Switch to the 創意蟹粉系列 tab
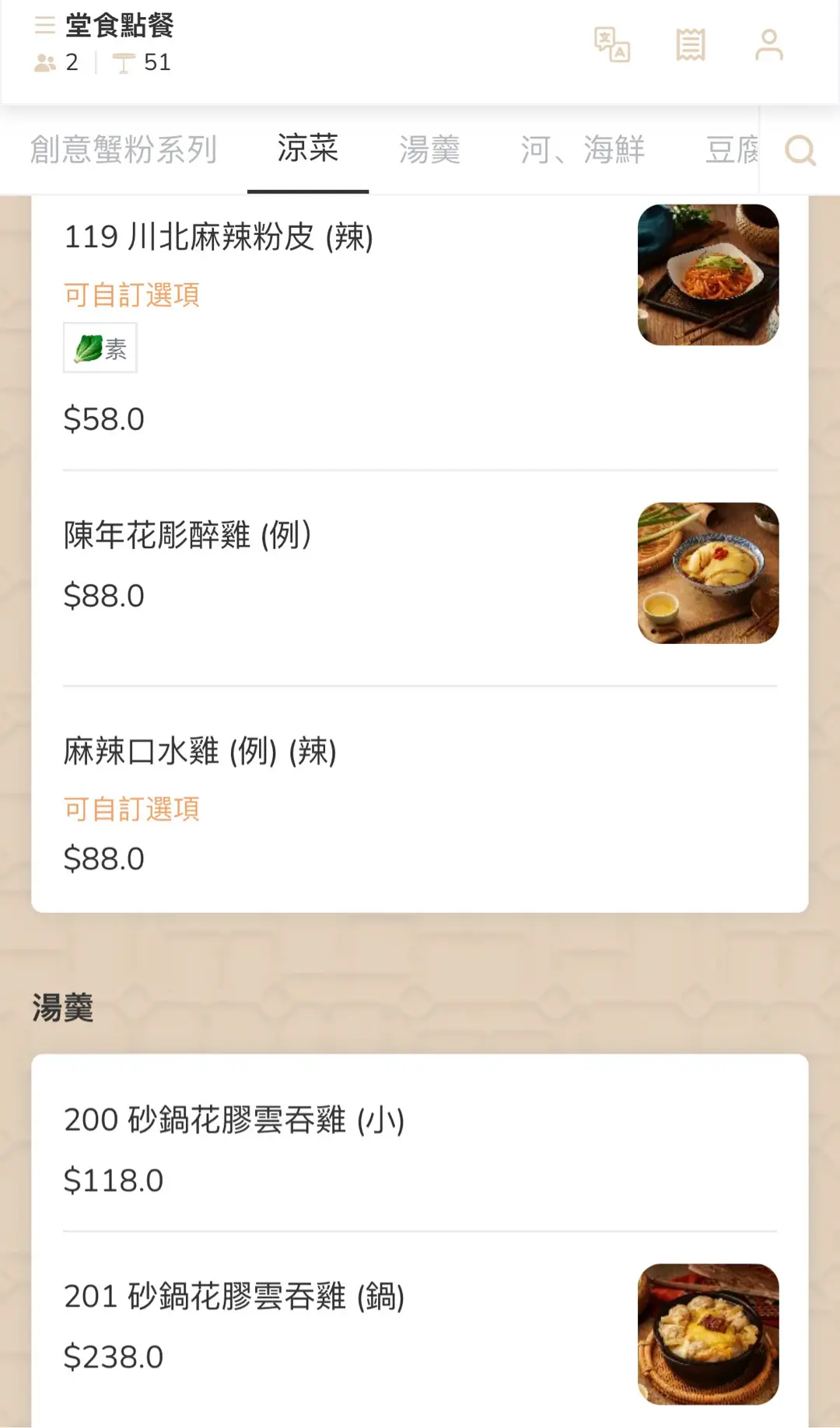The height and width of the screenshot is (1428, 840). [124, 149]
